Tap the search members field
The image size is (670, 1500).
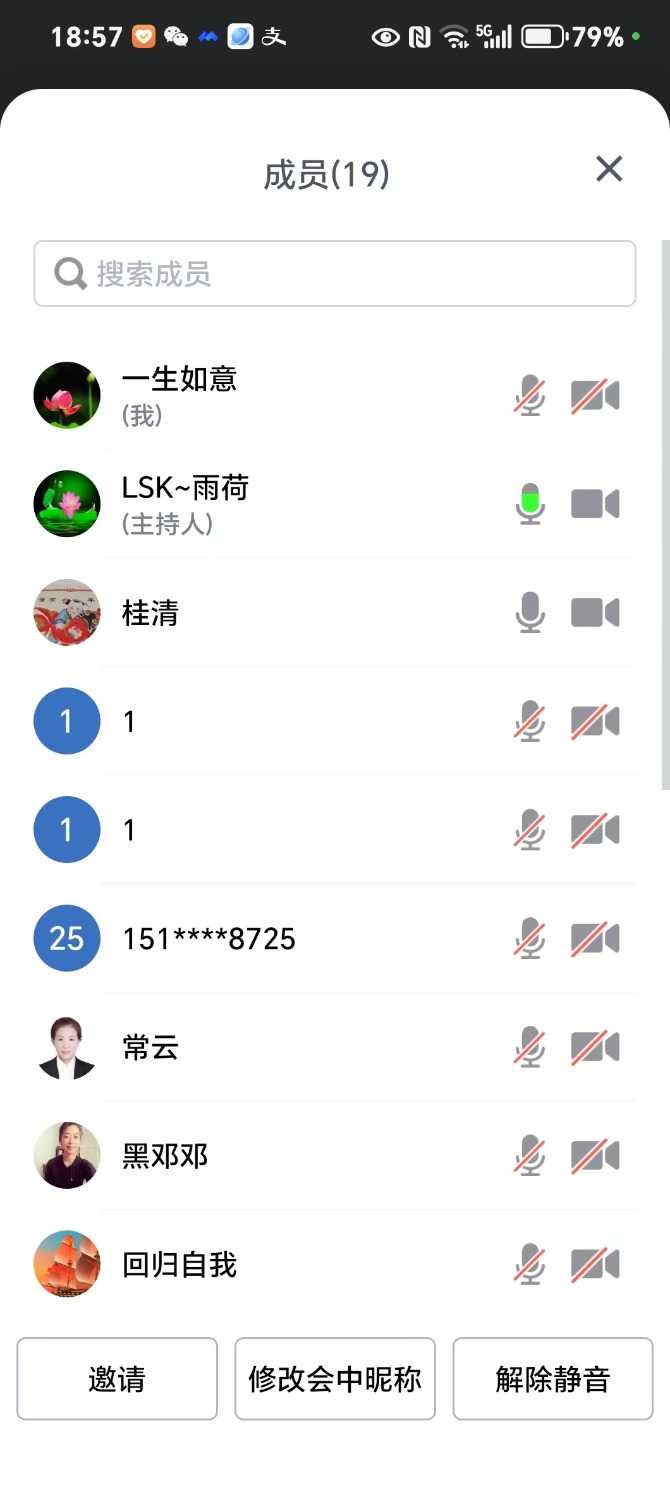(x=335, y=273)
